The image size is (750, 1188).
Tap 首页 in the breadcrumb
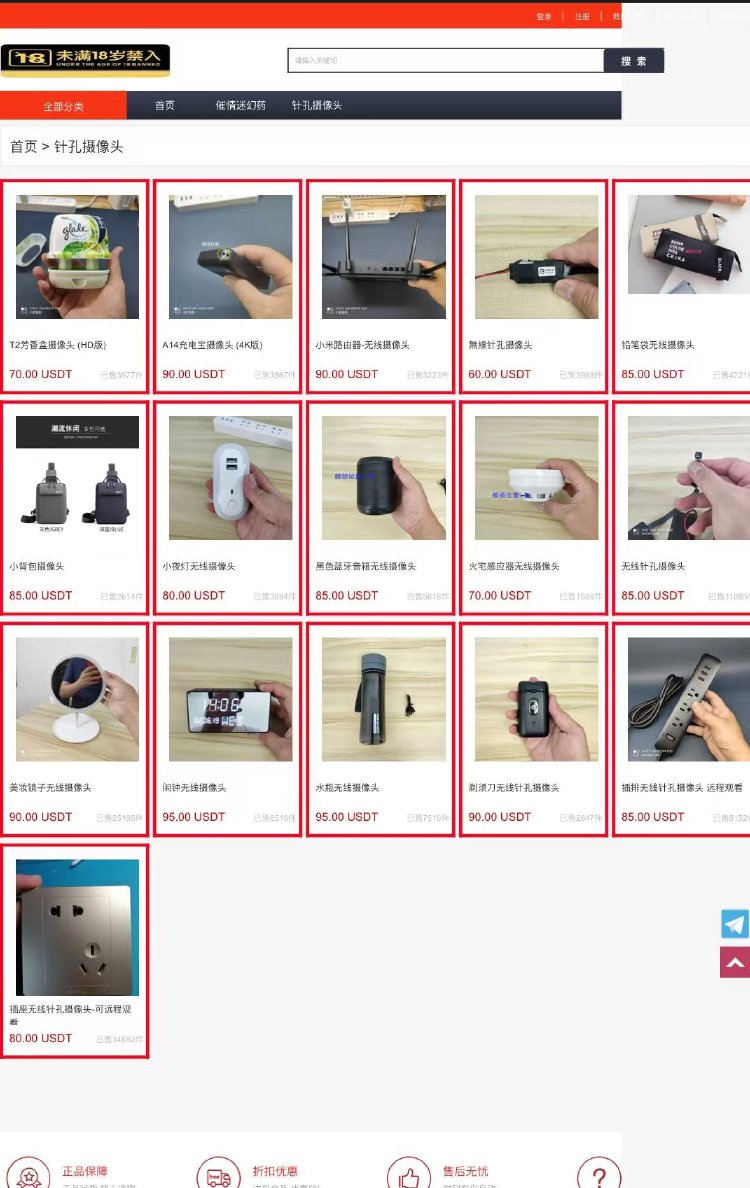pyautogui.click(x=23, y=147)
